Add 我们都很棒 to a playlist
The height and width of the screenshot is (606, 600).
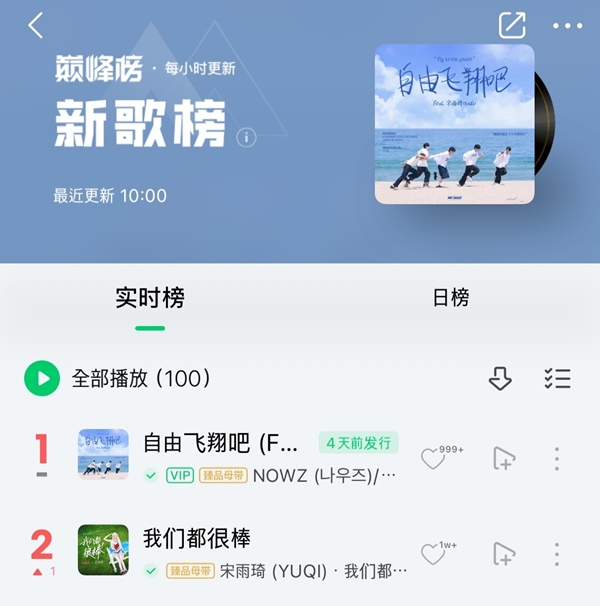coord(504,554)
